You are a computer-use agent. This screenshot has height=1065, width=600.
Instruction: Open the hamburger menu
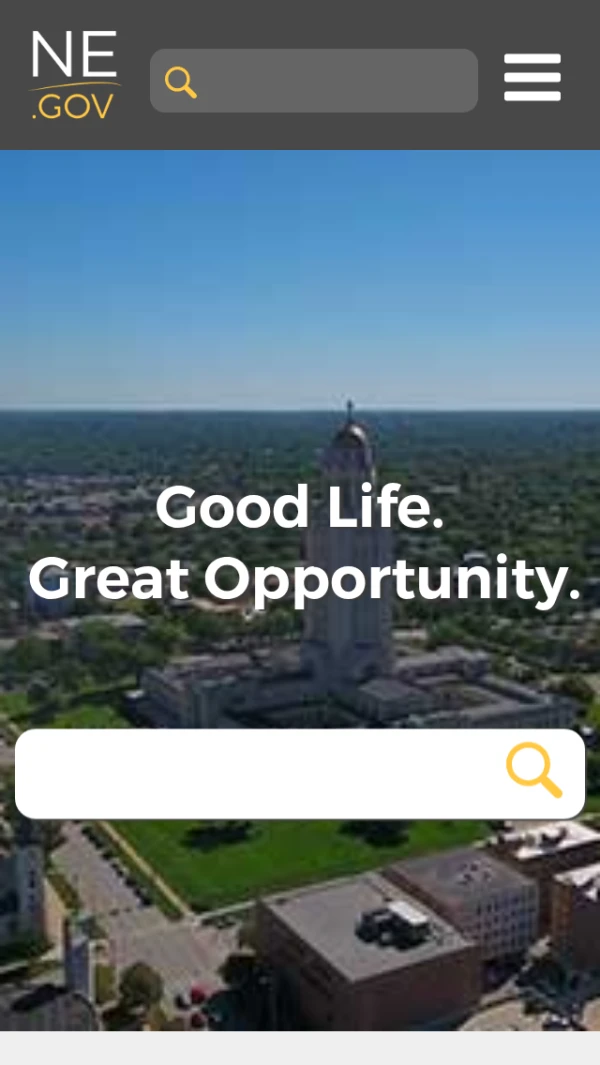coord(532,77)
